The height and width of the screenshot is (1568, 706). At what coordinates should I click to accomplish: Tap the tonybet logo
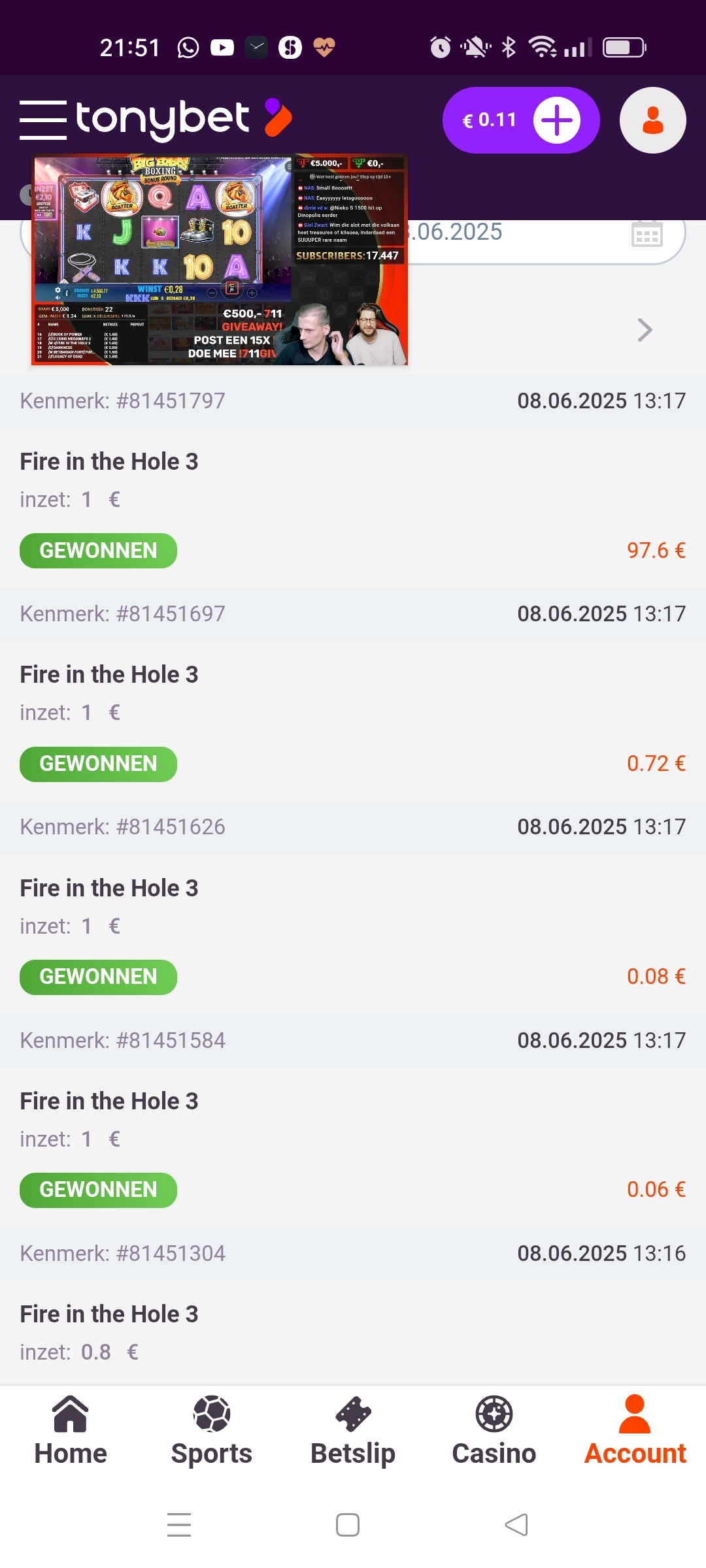click(x=183, y=119)
